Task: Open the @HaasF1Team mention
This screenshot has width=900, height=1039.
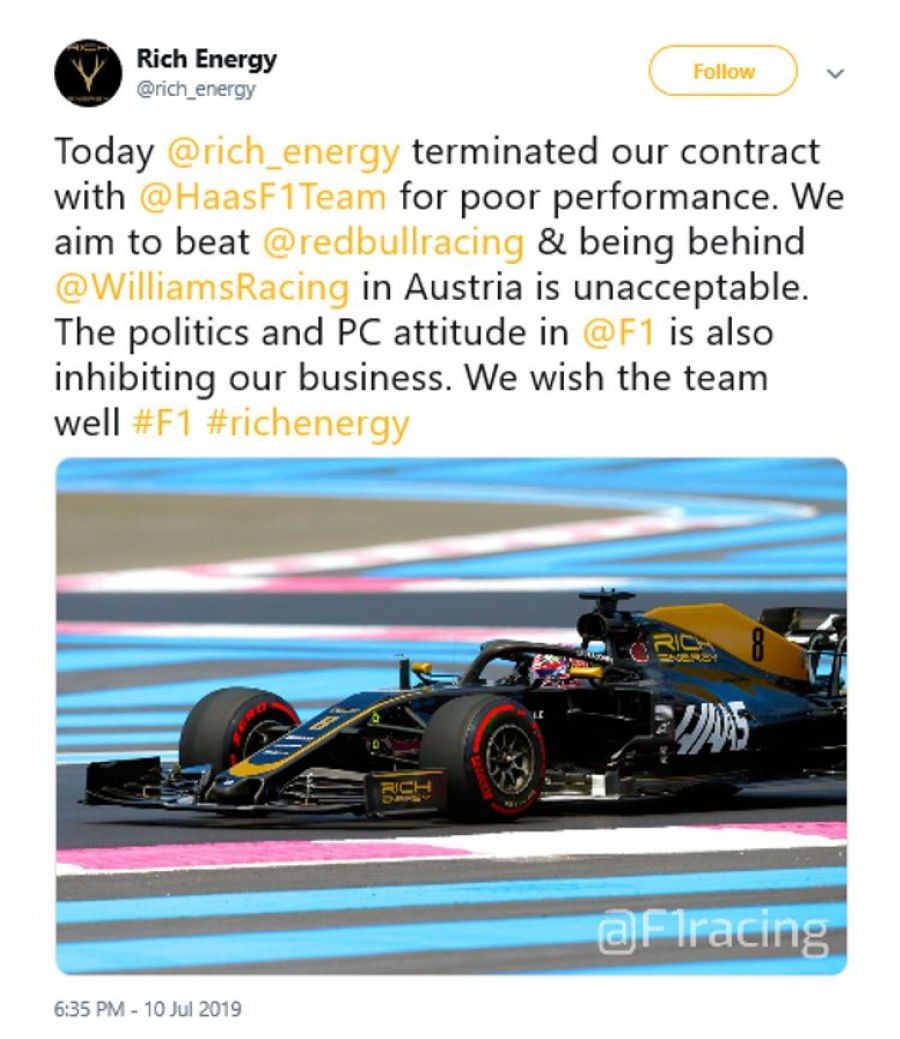Action: (x=263, y=196)
